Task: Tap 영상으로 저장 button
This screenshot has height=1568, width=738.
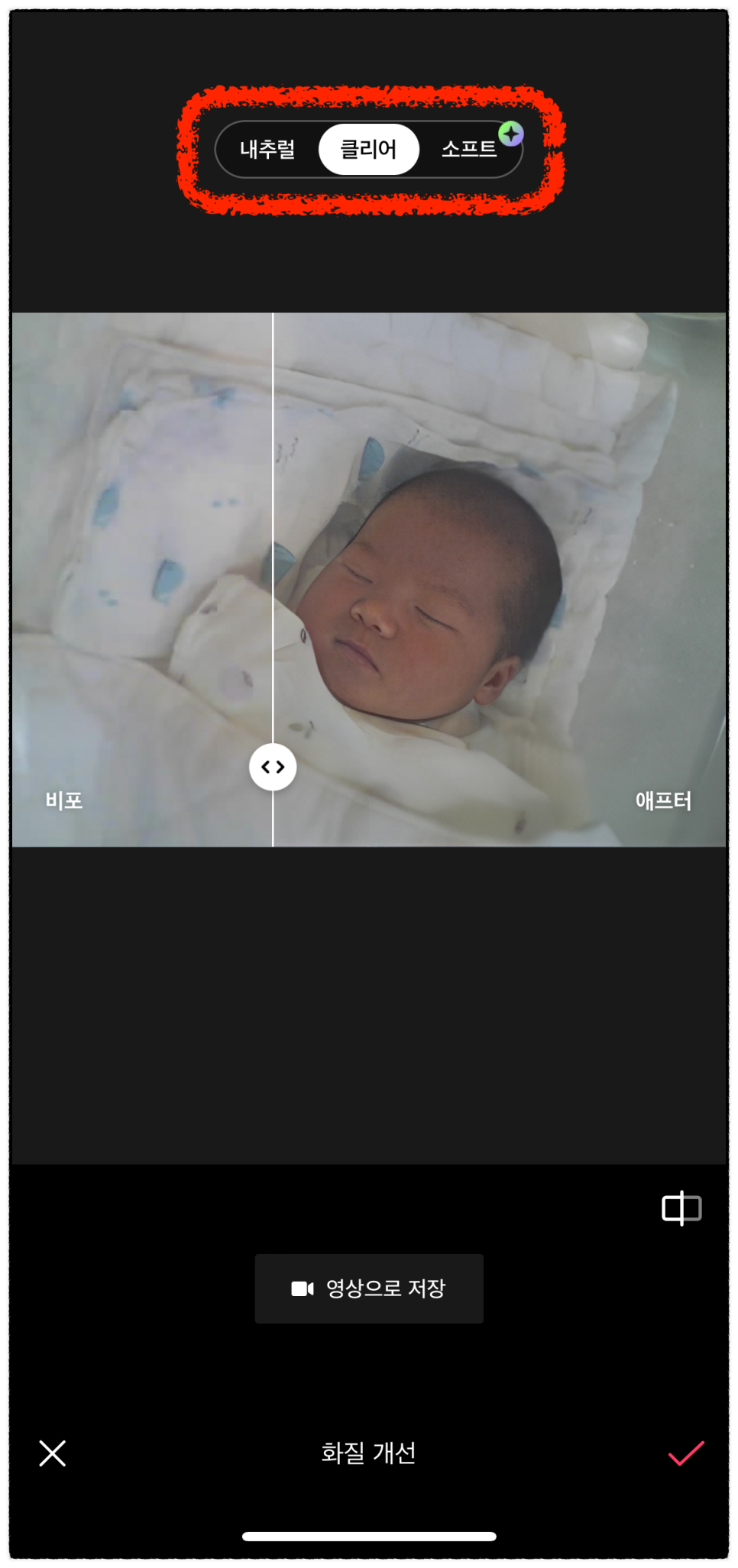Action: click(369, 1288)
